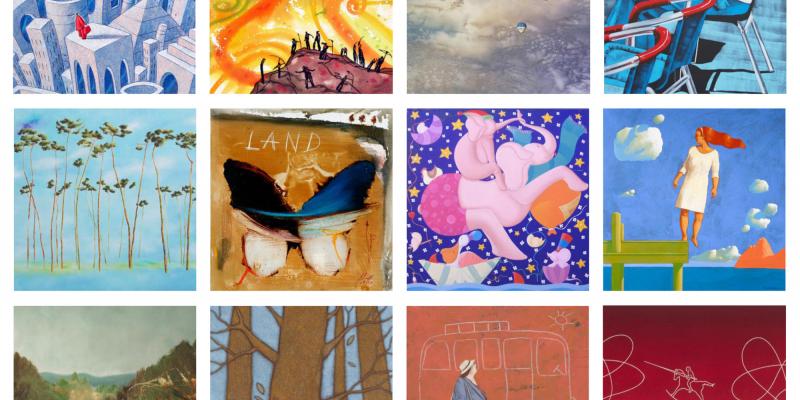
Task: View the brown tree trunks artwork
Action: point(301,353)
